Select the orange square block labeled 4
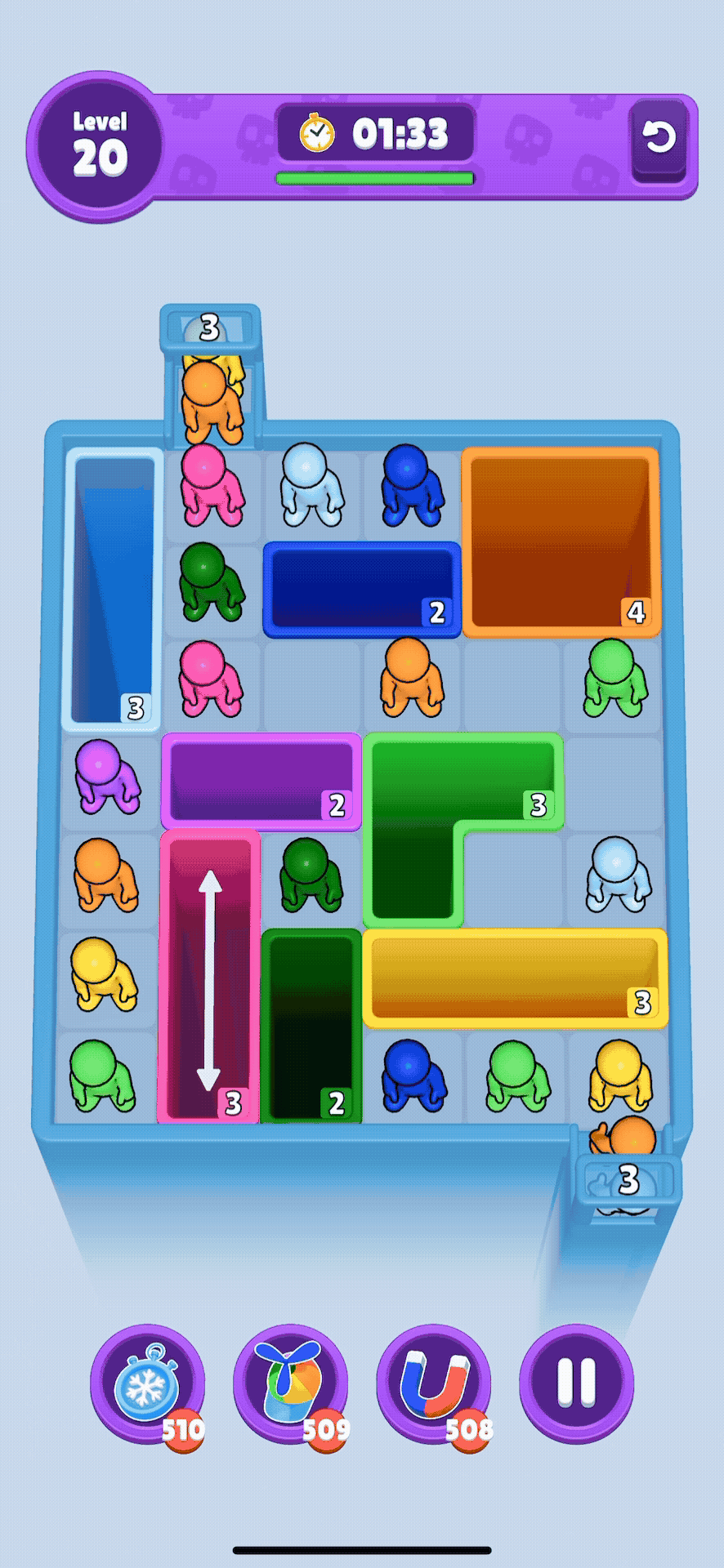Image resolution: width=724 pixels, height=1568 pixels. 561,542
